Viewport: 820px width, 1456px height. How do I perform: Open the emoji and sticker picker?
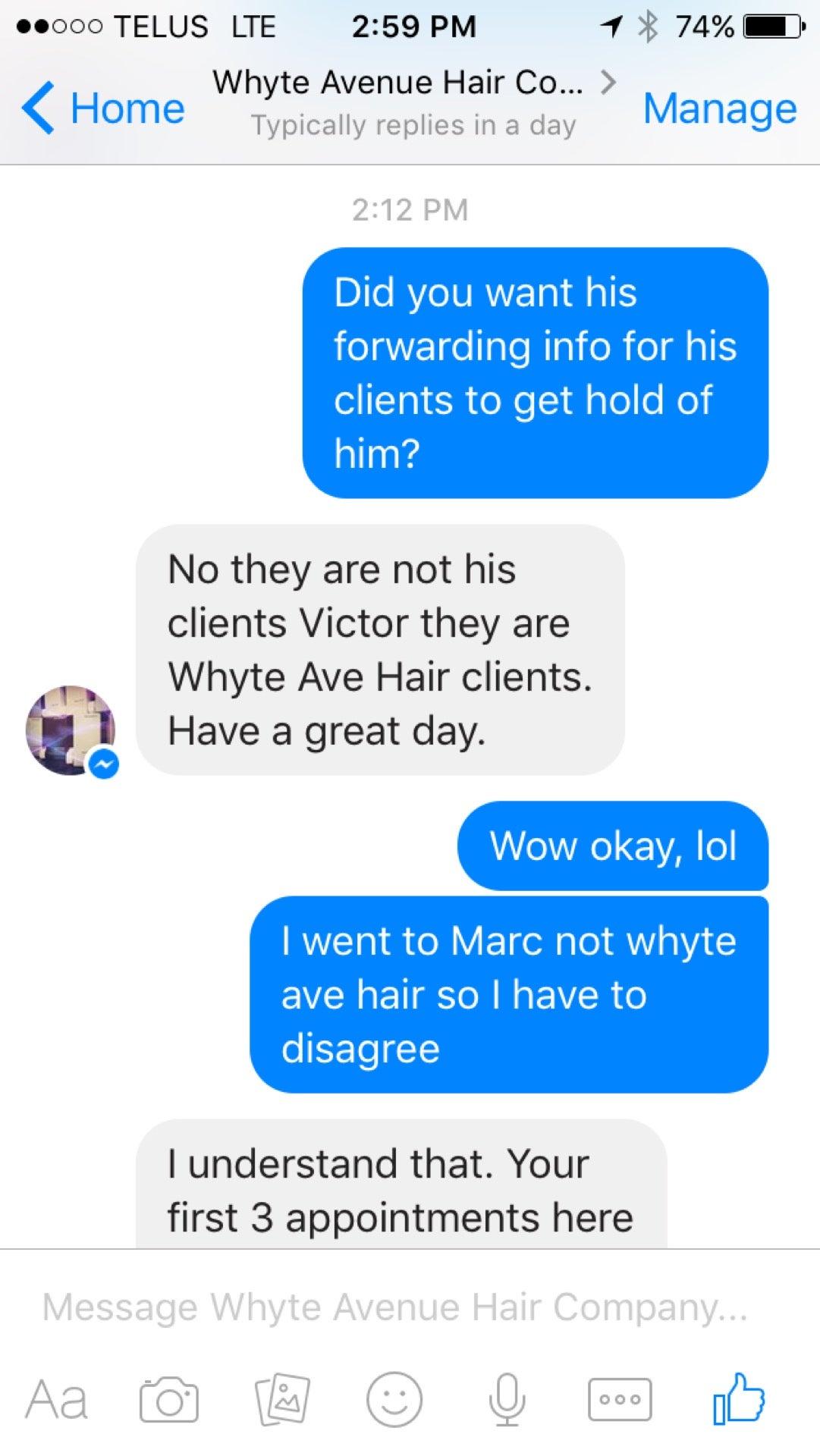[394, 1399]
